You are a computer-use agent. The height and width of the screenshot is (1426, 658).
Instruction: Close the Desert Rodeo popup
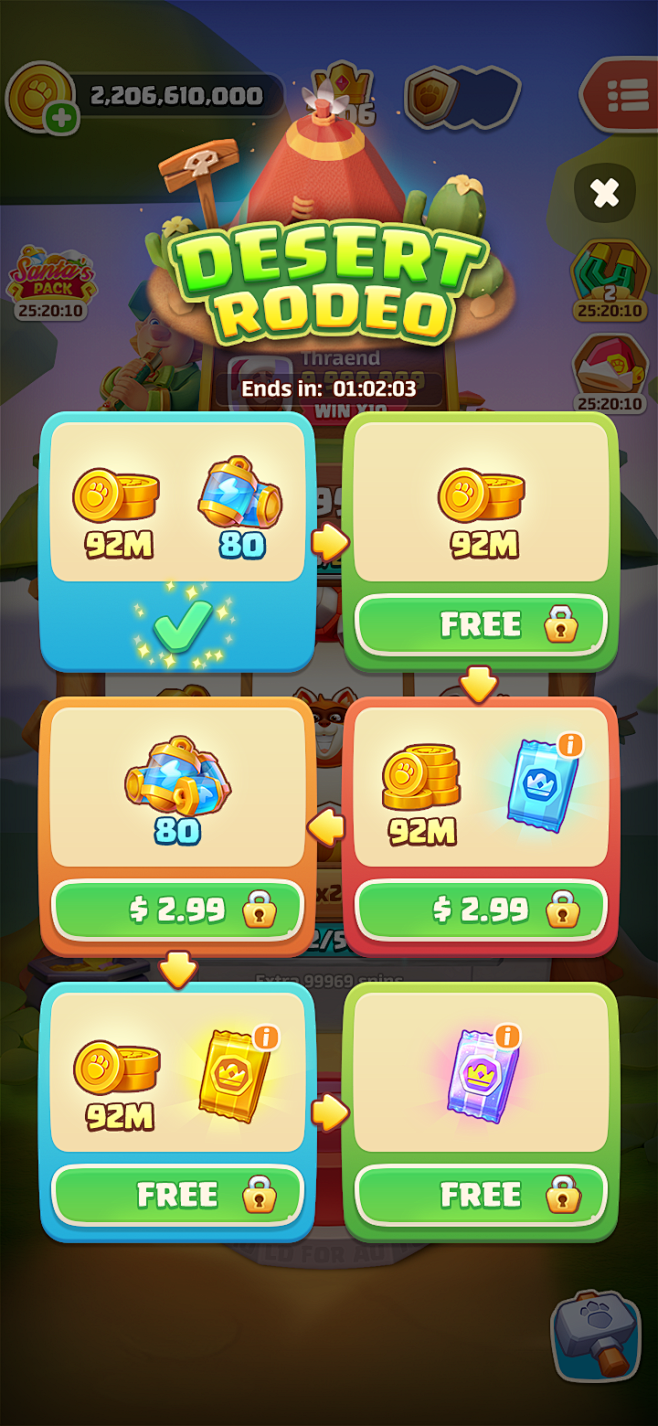605,193
